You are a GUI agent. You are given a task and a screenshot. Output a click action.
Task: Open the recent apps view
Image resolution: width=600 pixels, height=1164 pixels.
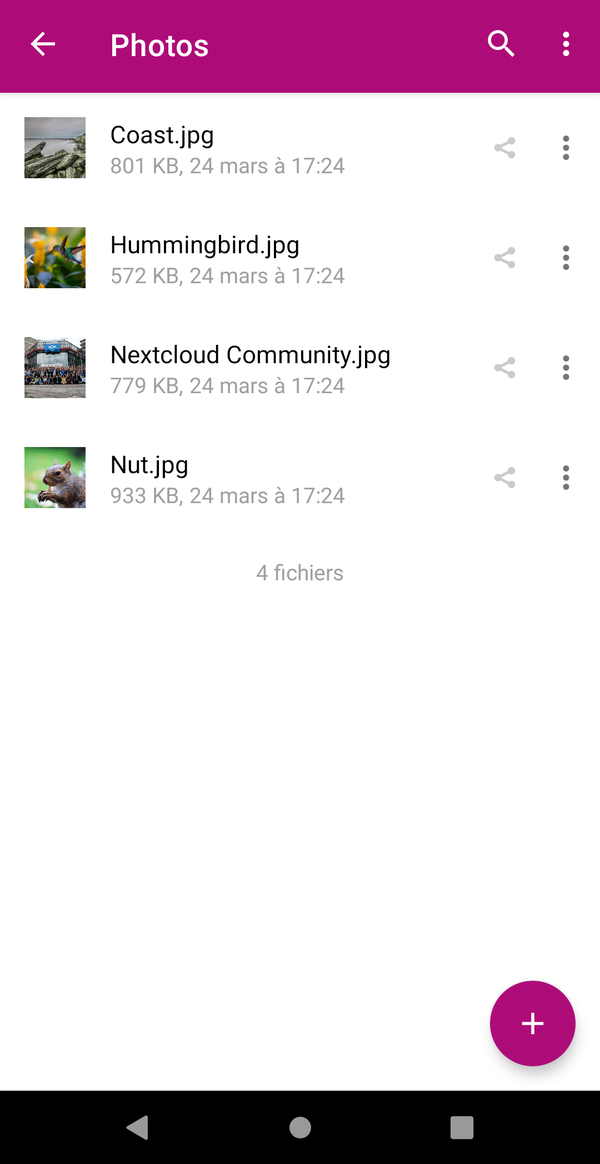(x=461, y=1128)
